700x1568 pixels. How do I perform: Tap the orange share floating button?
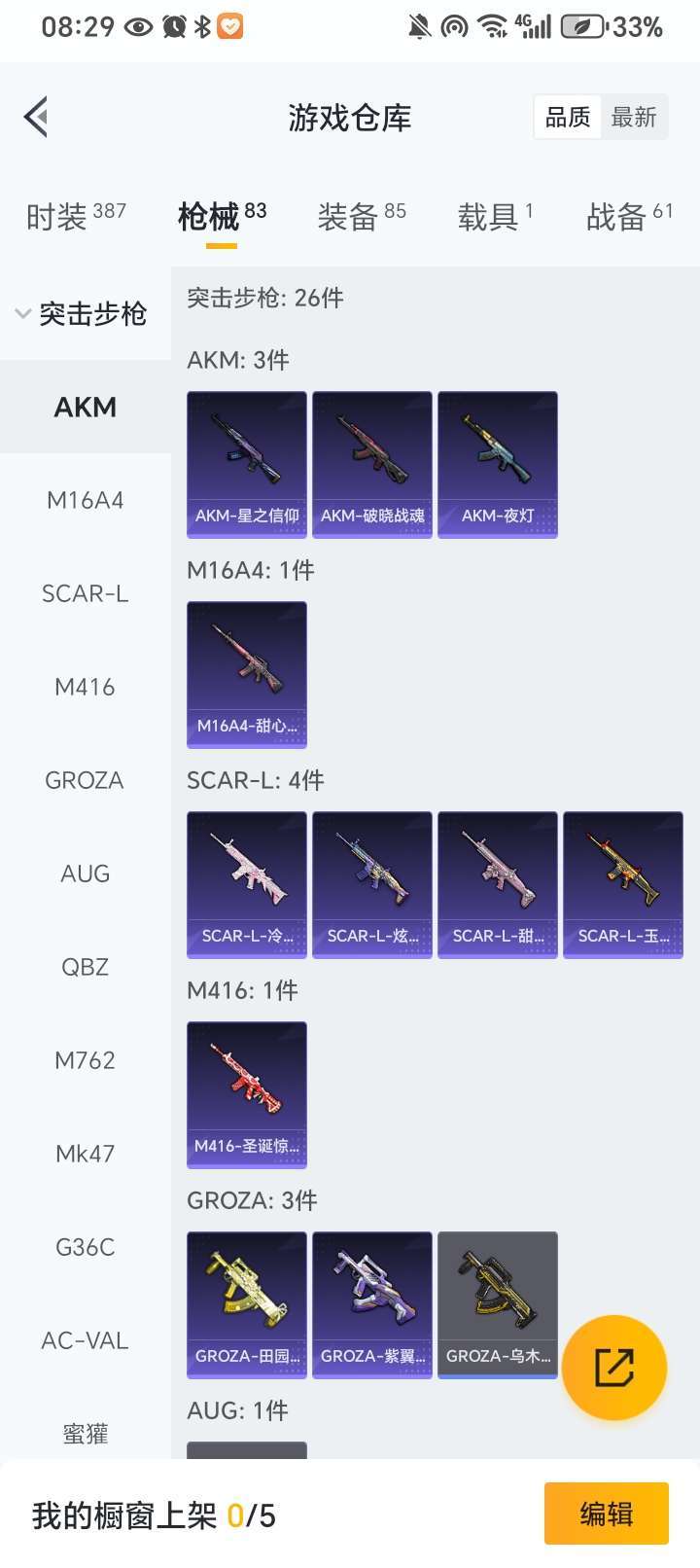point(614,1368)
